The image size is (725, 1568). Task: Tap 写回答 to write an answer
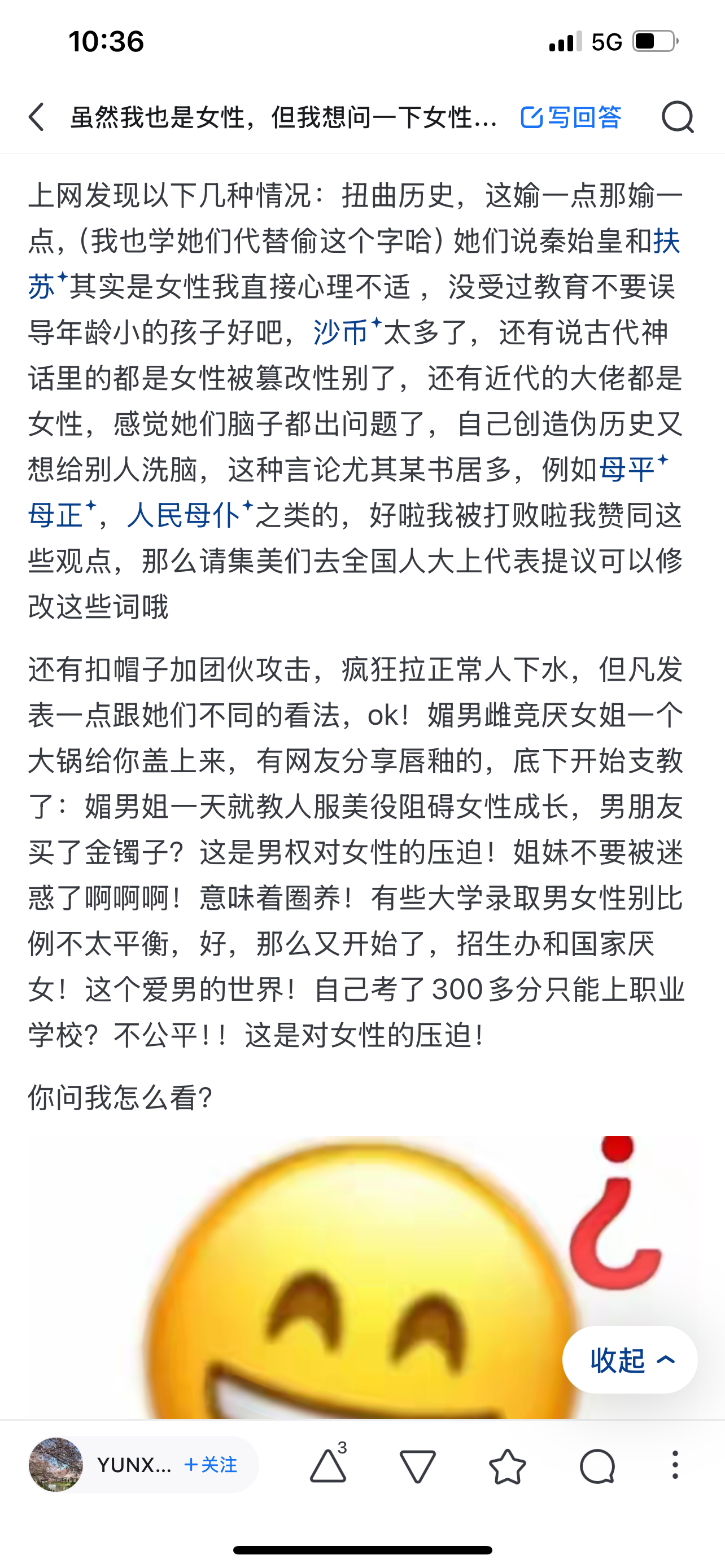click(x=571, y=117)
